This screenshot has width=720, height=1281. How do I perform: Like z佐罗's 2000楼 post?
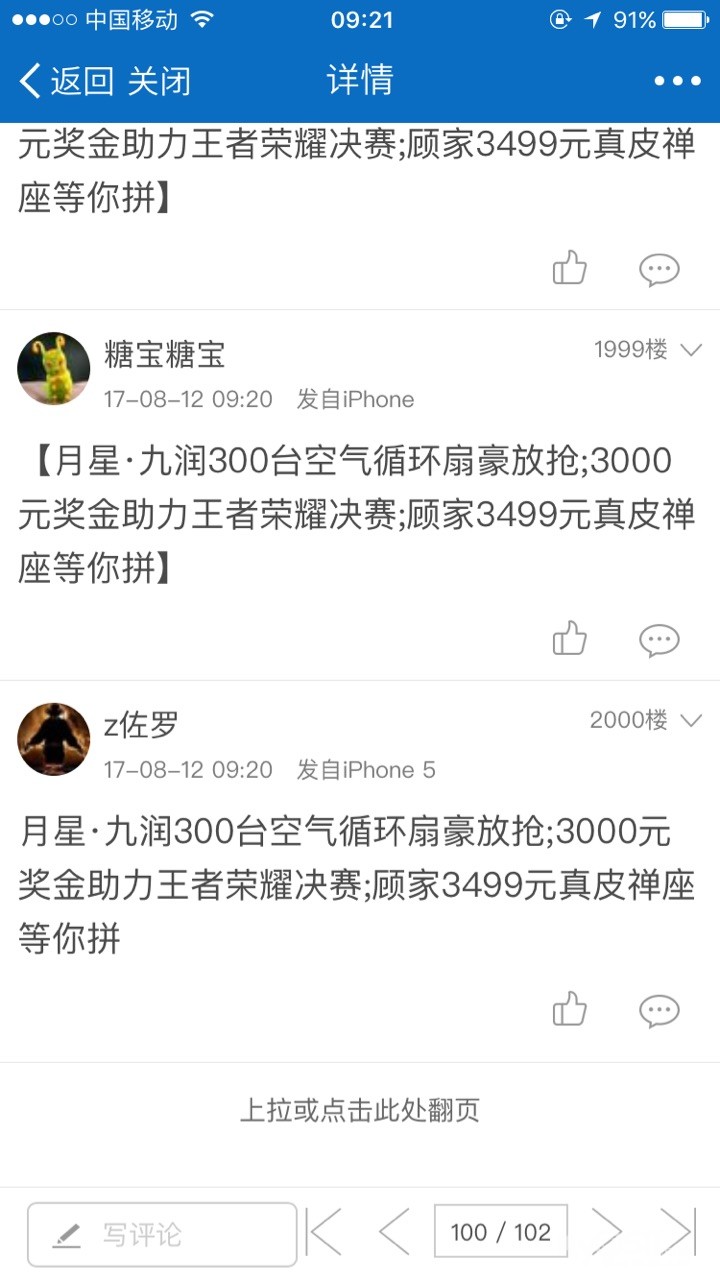pyautogui.click(x=570, y=1009)
